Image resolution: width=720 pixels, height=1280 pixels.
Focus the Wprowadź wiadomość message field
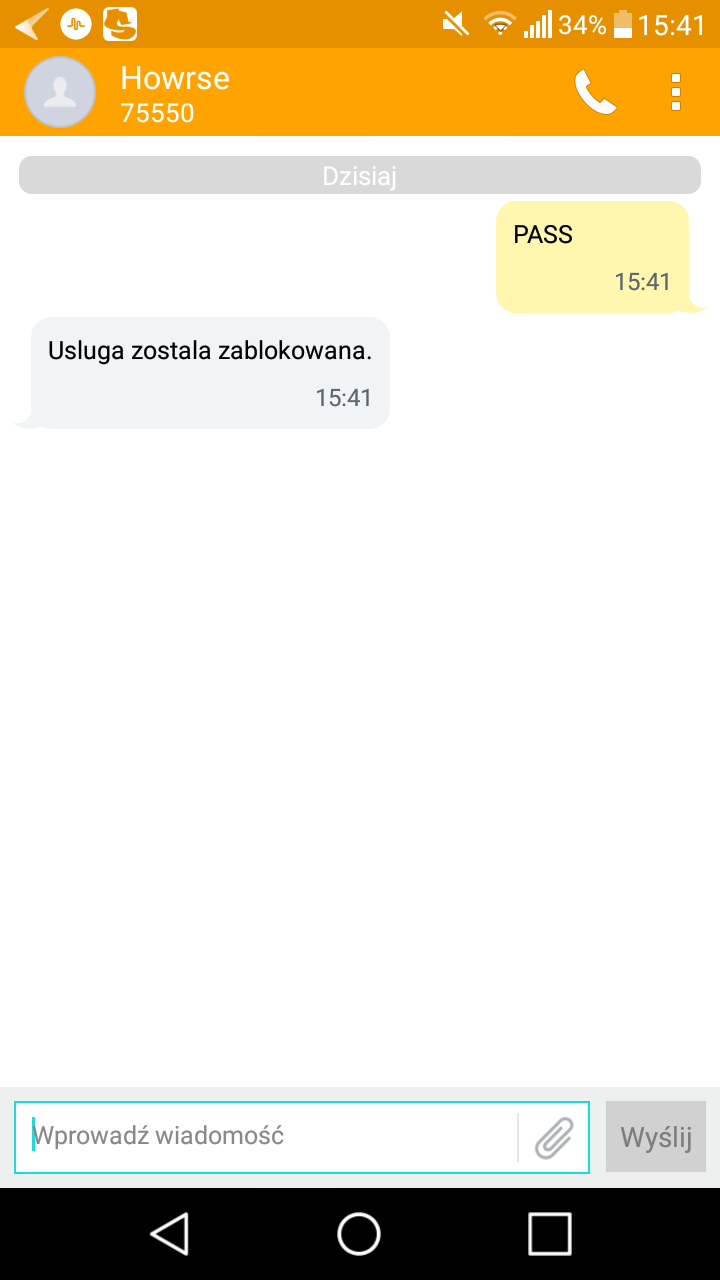point(270,1136)
